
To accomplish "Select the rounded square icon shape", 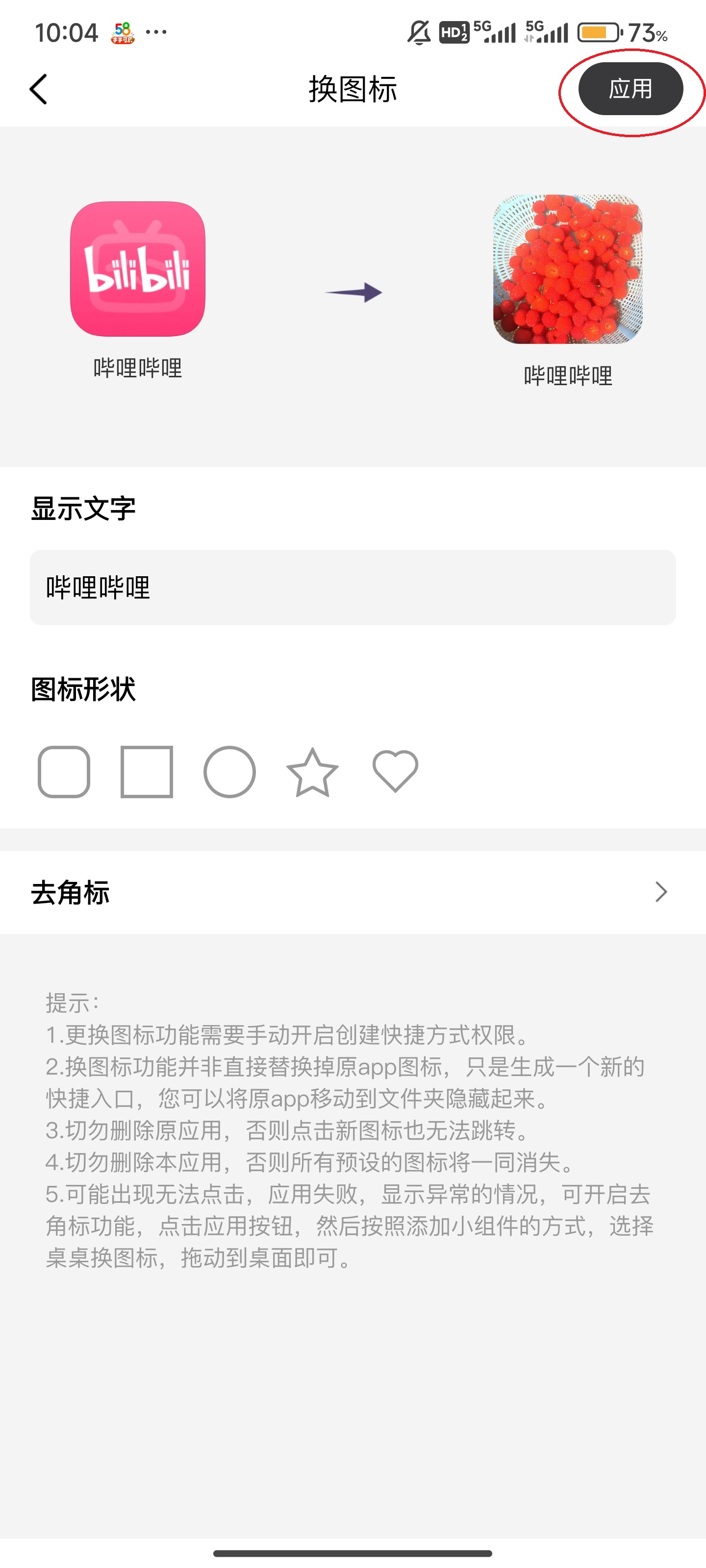I will click(63, 772).
